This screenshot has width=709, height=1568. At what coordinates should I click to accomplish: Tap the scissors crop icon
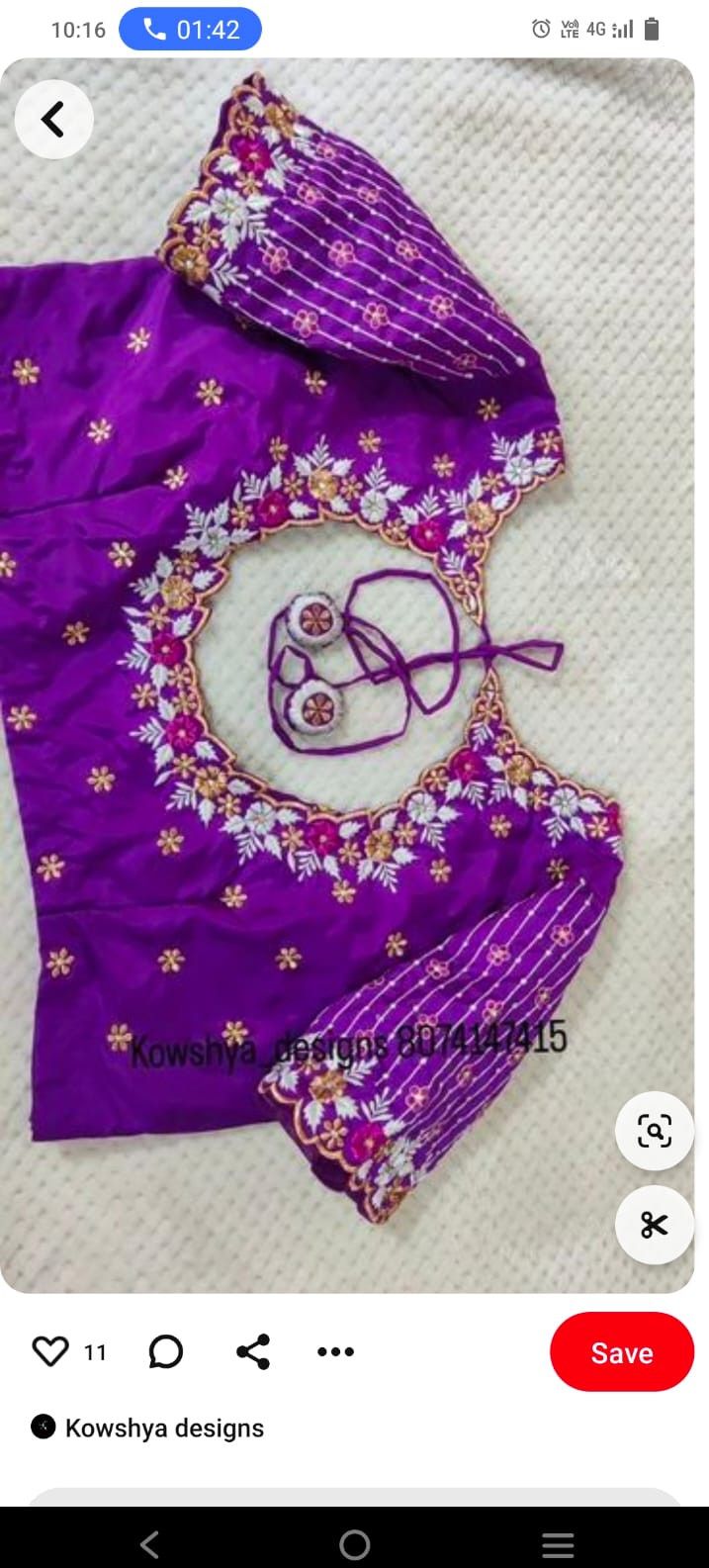pyautogui.click(x=654, y=1225)
